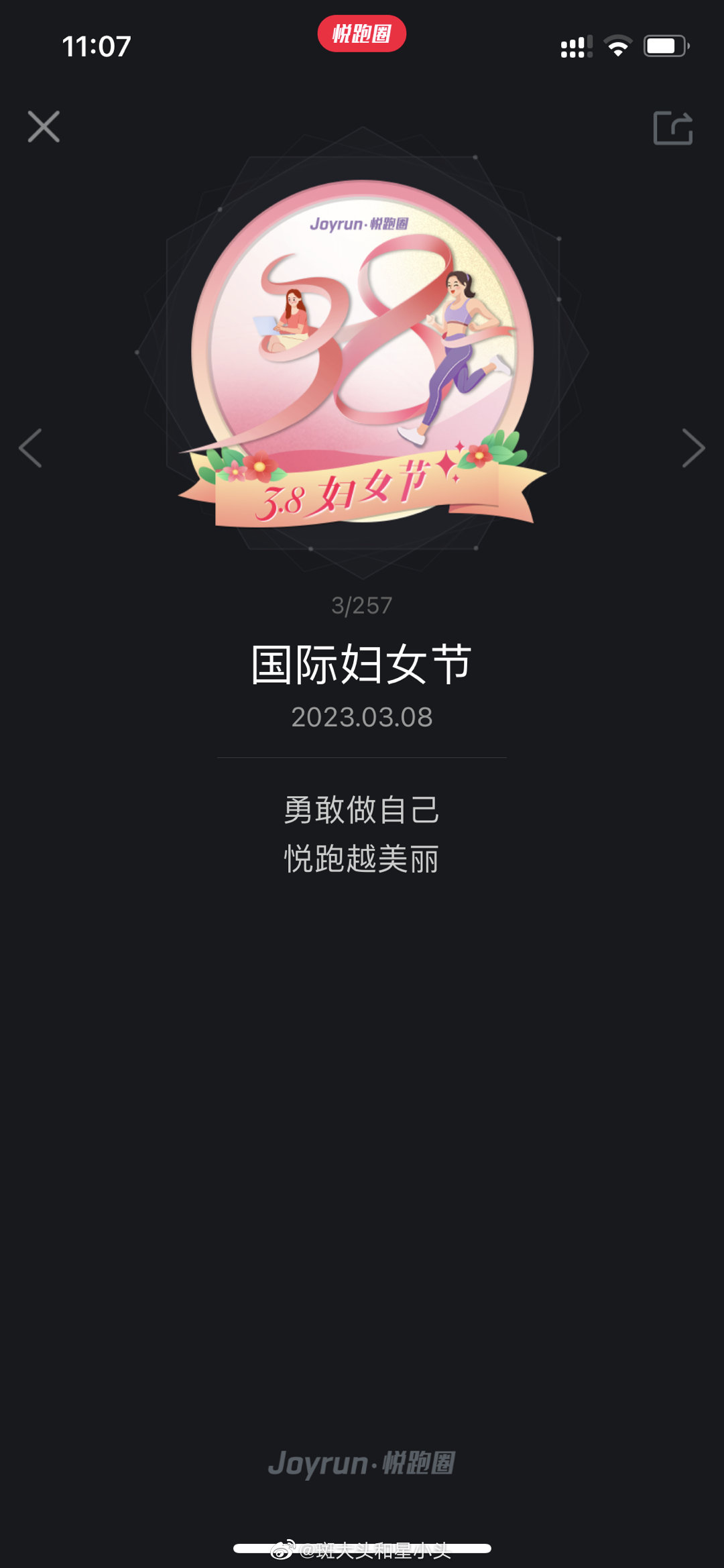
Task: Tap the medal counter showing 3/257
Action: pos(362,605)
